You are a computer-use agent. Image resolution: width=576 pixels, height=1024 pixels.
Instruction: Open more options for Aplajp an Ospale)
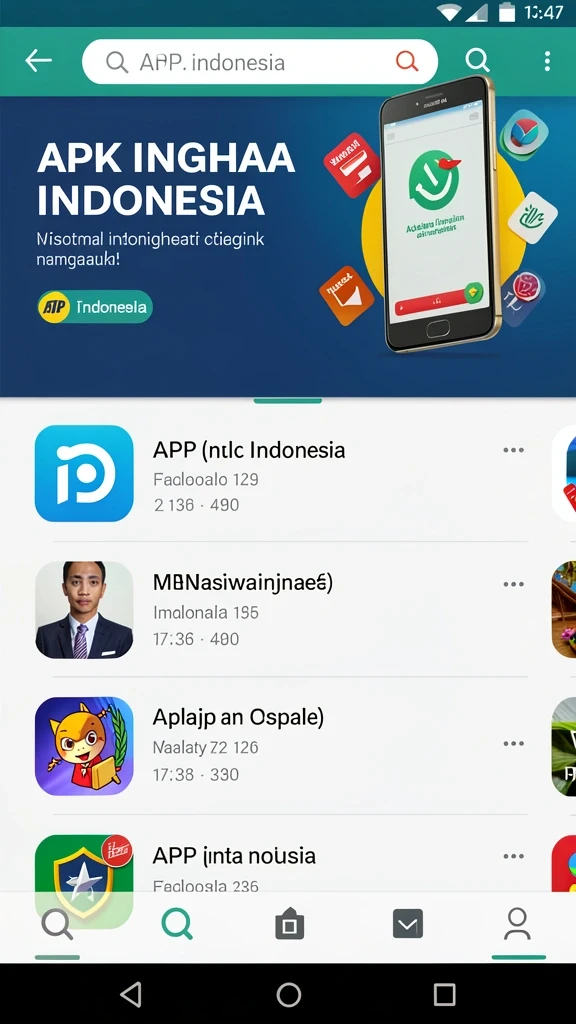(x=513, y=743)
